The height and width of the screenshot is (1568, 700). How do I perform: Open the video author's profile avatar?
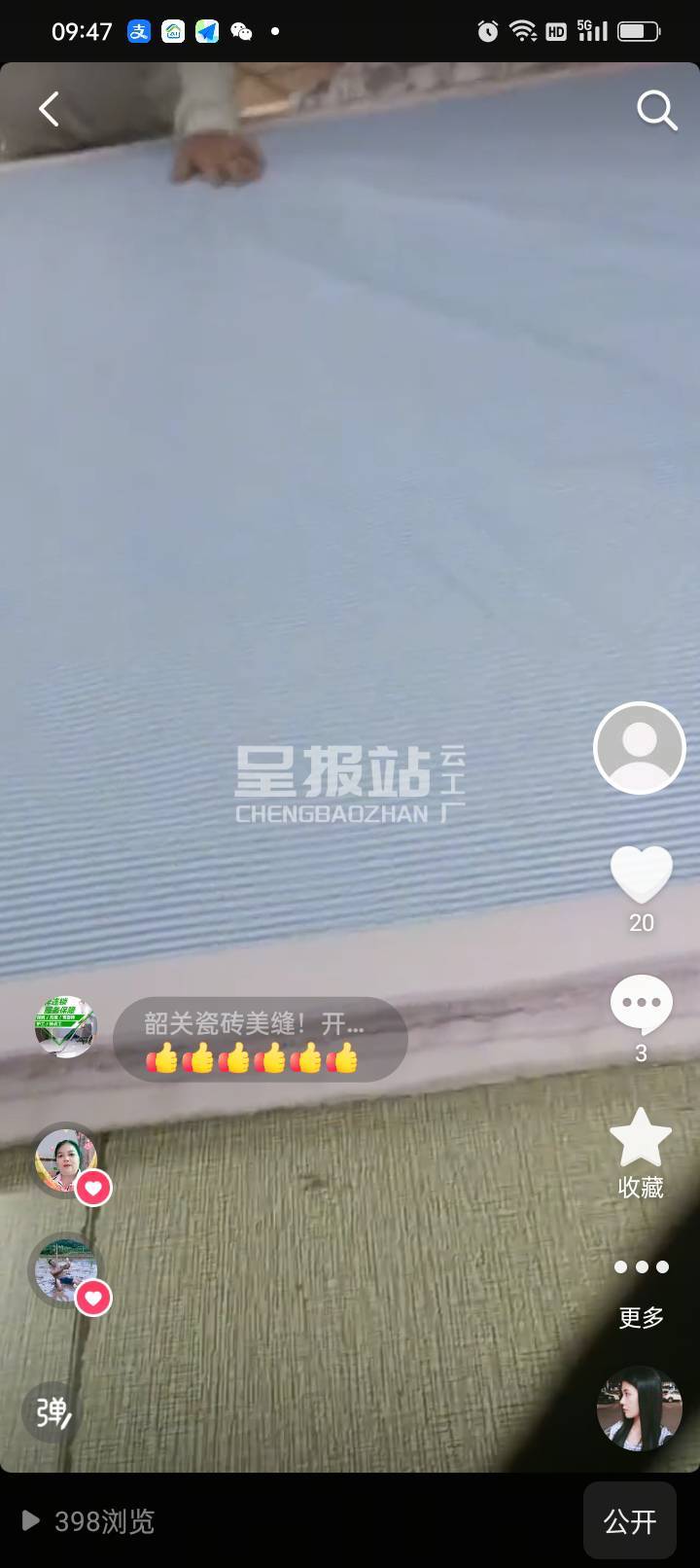(x=640, y=747)
